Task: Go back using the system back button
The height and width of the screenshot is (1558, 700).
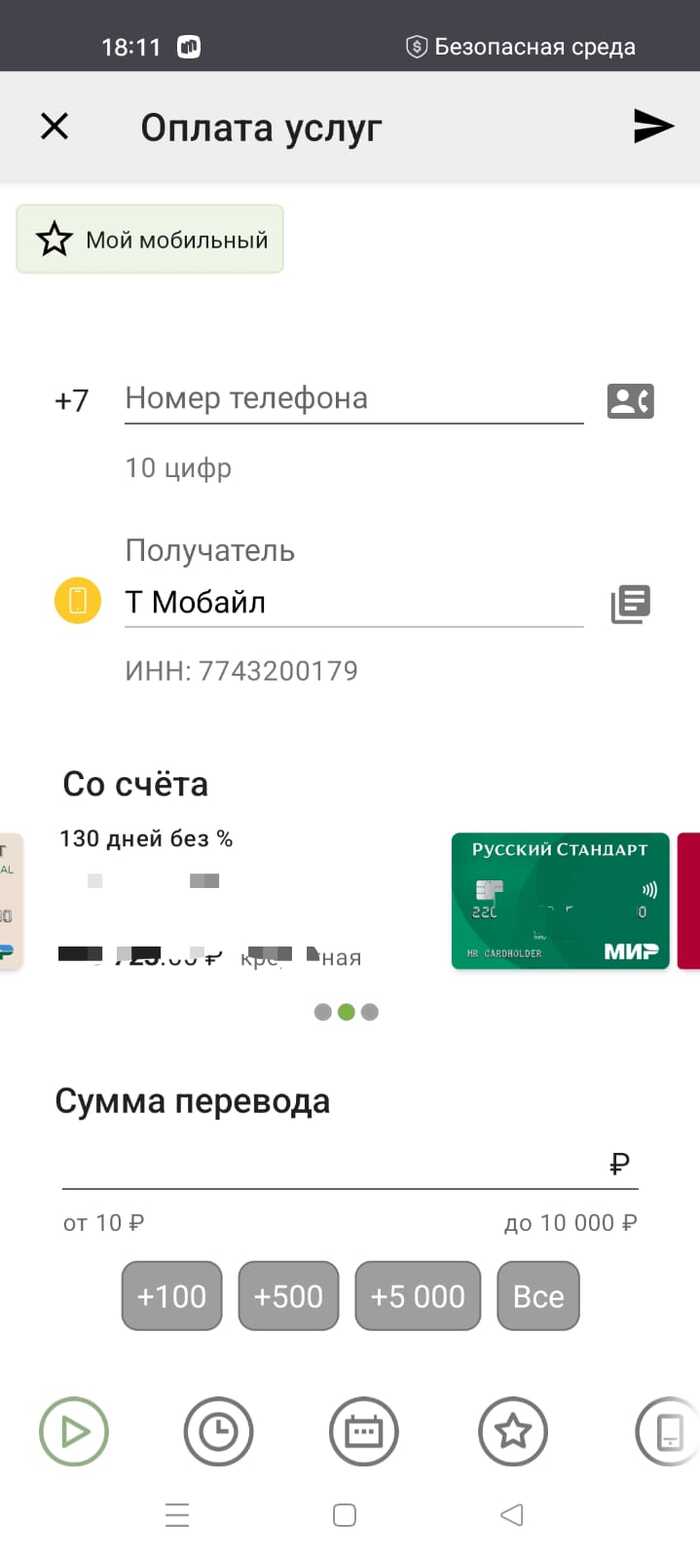Action: [512, 1515]
